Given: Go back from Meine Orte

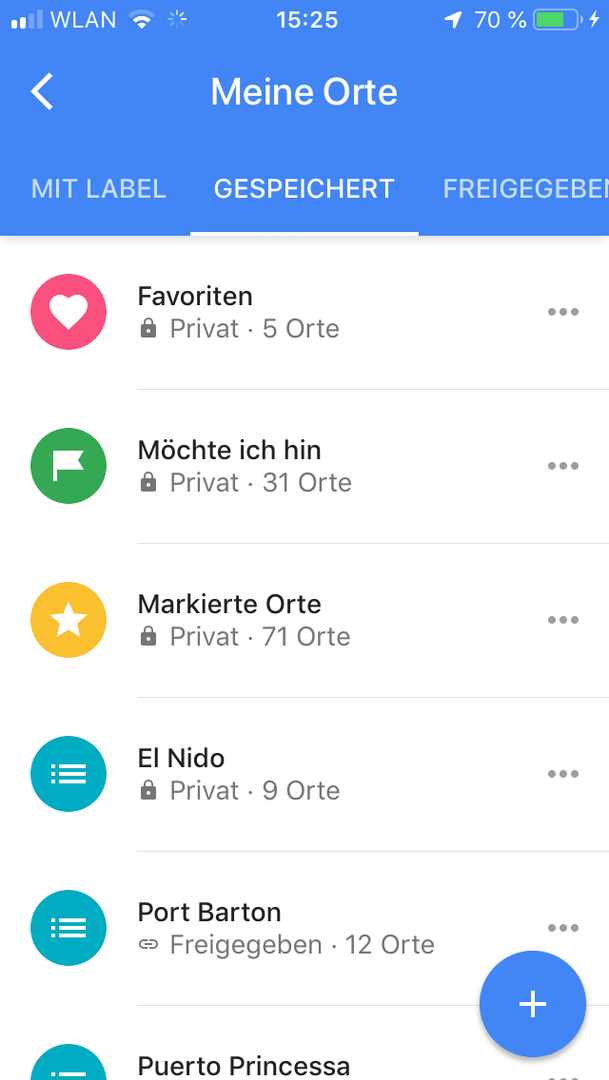Looking at the screenshot, I should tap(42, 92).
